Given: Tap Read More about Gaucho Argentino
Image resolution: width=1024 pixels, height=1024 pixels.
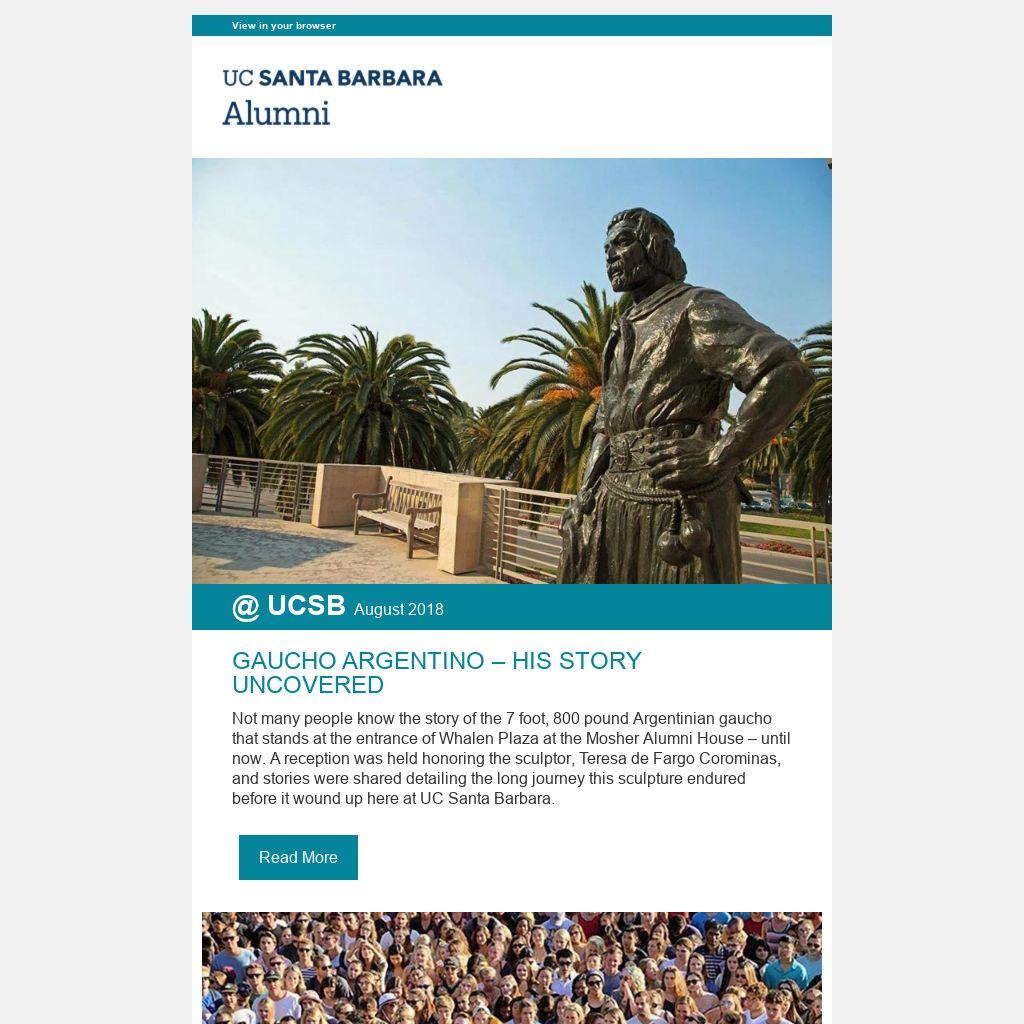Looking at the screenshot, I should (x=298, y=857).
